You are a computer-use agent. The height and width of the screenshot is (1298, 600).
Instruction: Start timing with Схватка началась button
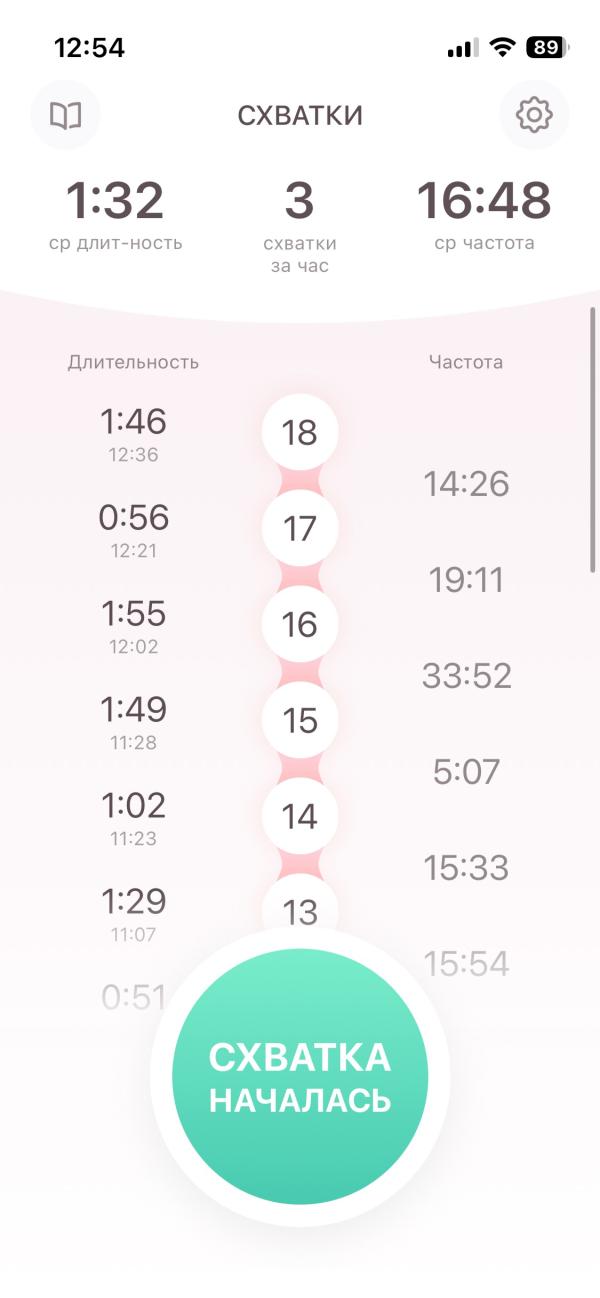tap(300, 1076)
